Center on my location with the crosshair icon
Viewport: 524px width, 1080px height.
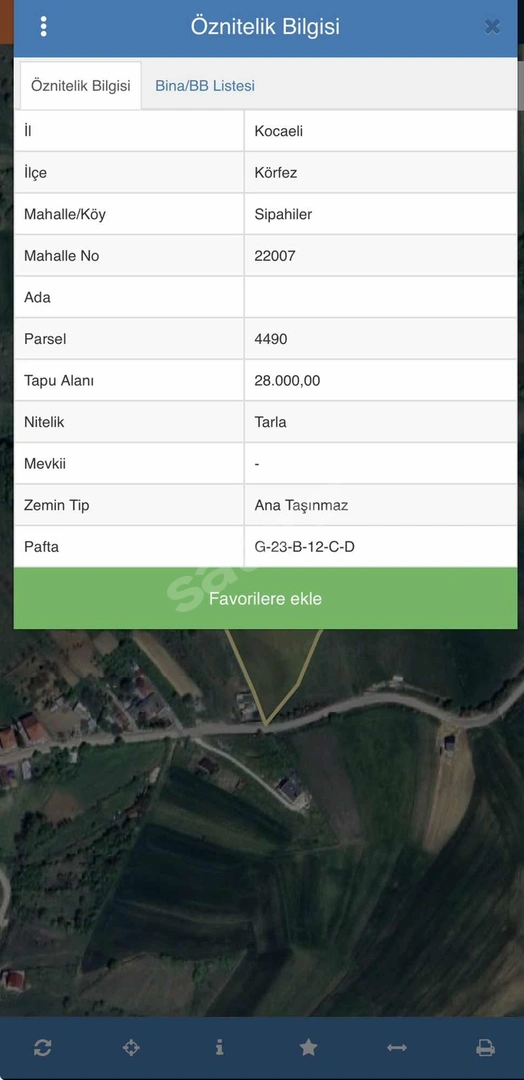(x=131, y=1048)
